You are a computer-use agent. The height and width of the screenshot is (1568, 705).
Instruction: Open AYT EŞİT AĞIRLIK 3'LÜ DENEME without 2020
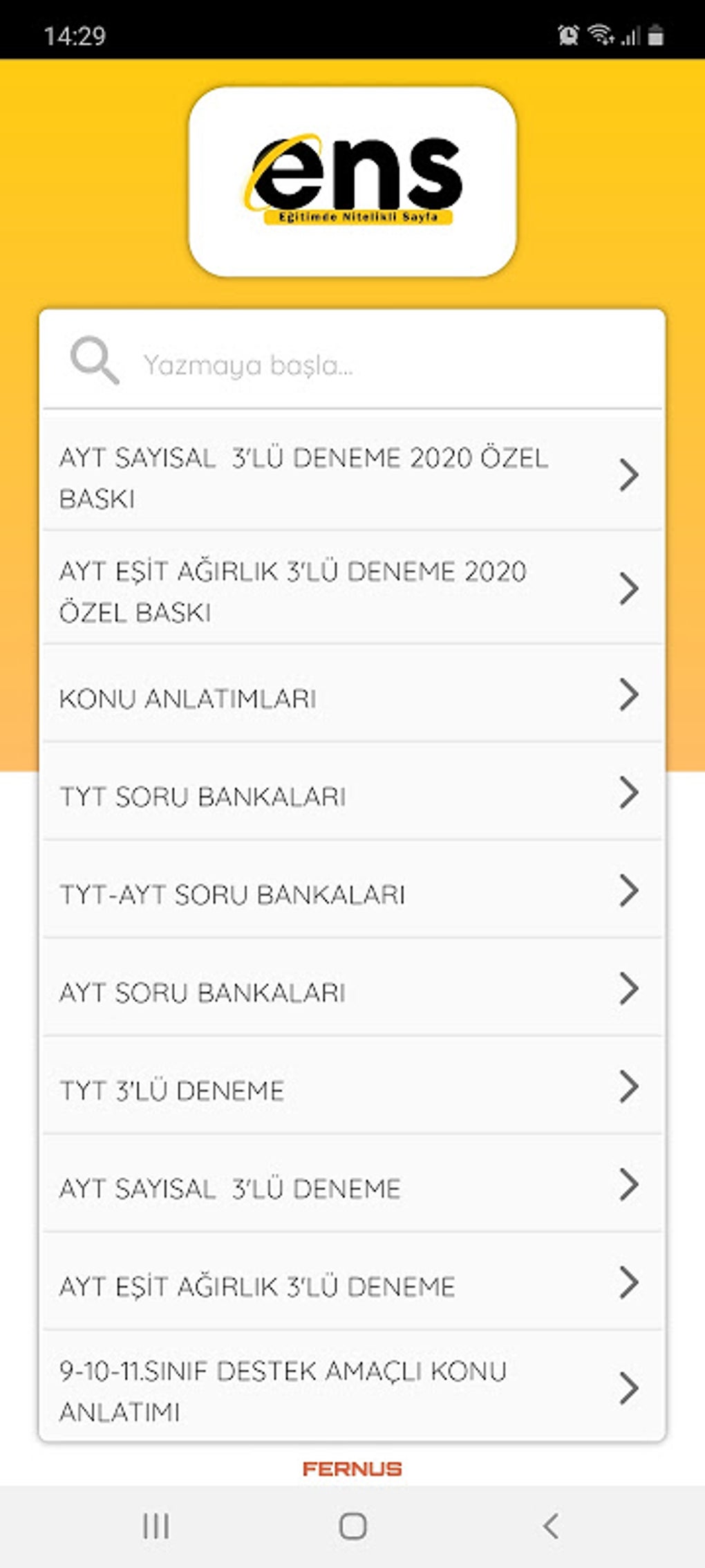[352, 1284]
